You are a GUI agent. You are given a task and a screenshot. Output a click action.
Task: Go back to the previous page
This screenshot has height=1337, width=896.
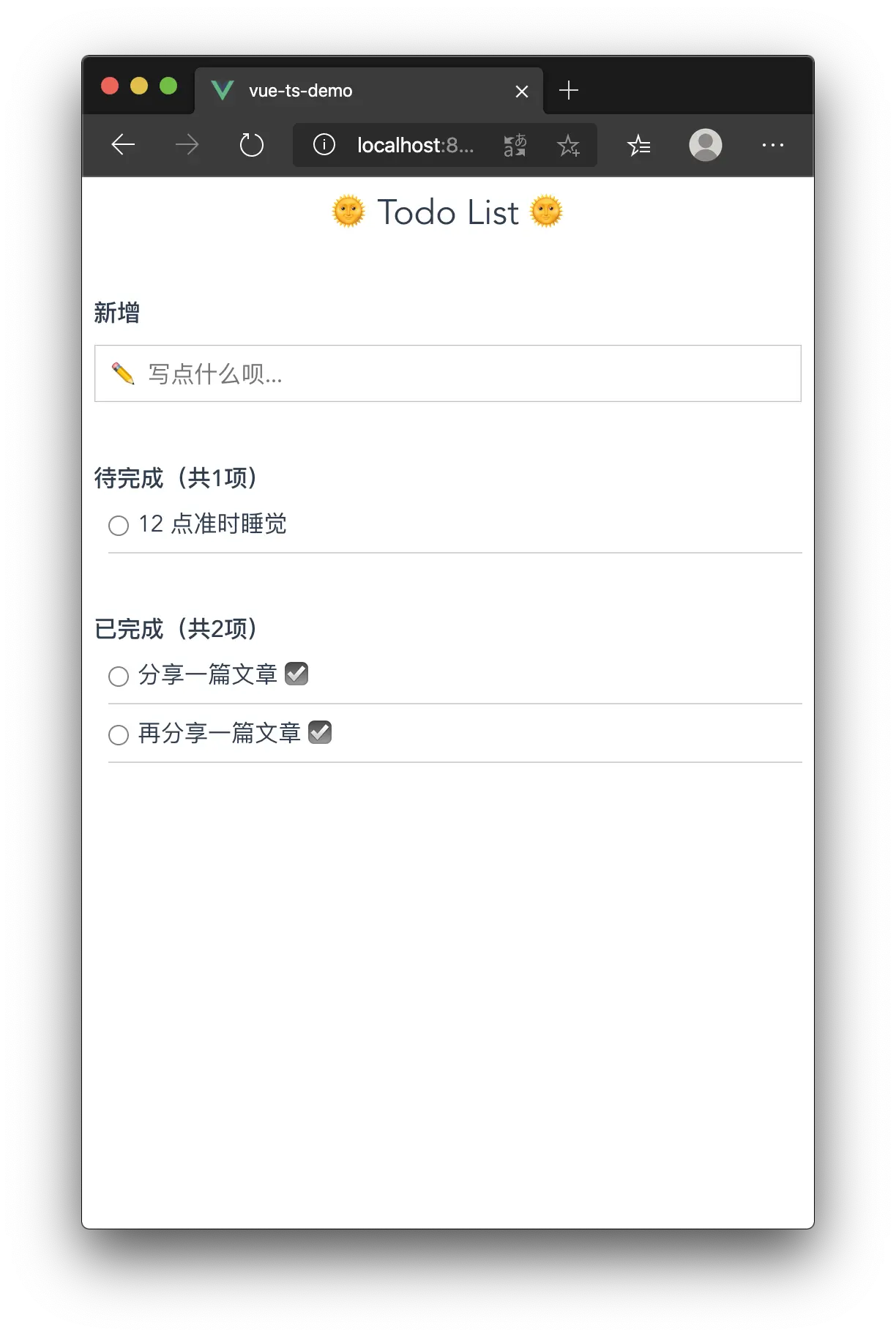123,145
